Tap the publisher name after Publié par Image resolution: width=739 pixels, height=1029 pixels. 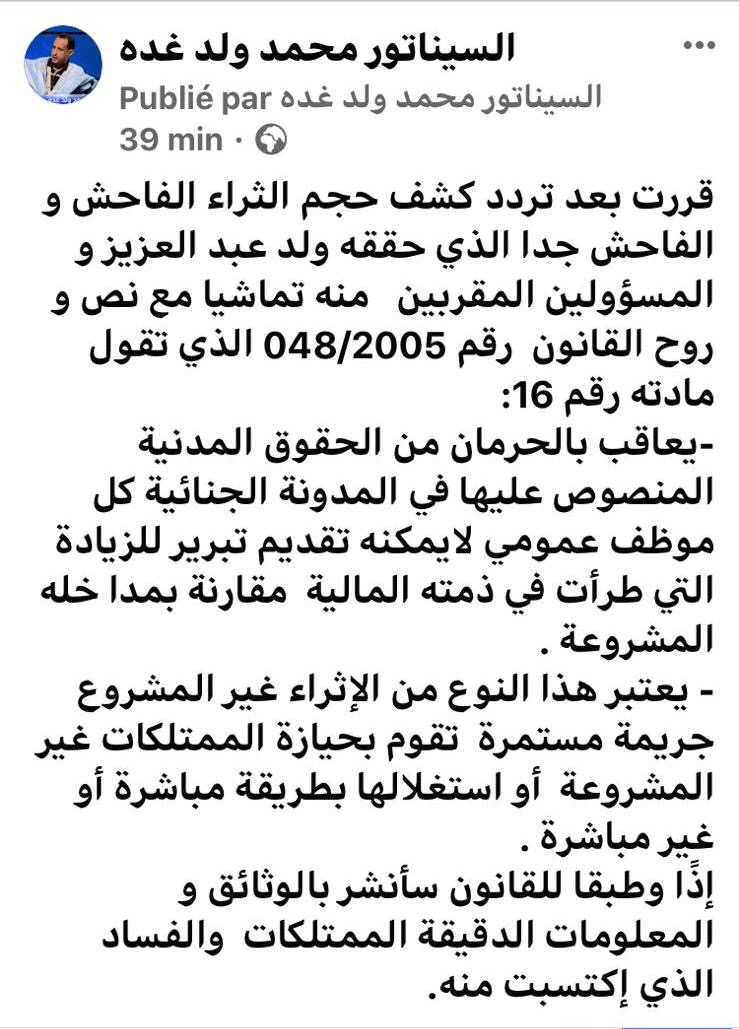pos(440,98)
